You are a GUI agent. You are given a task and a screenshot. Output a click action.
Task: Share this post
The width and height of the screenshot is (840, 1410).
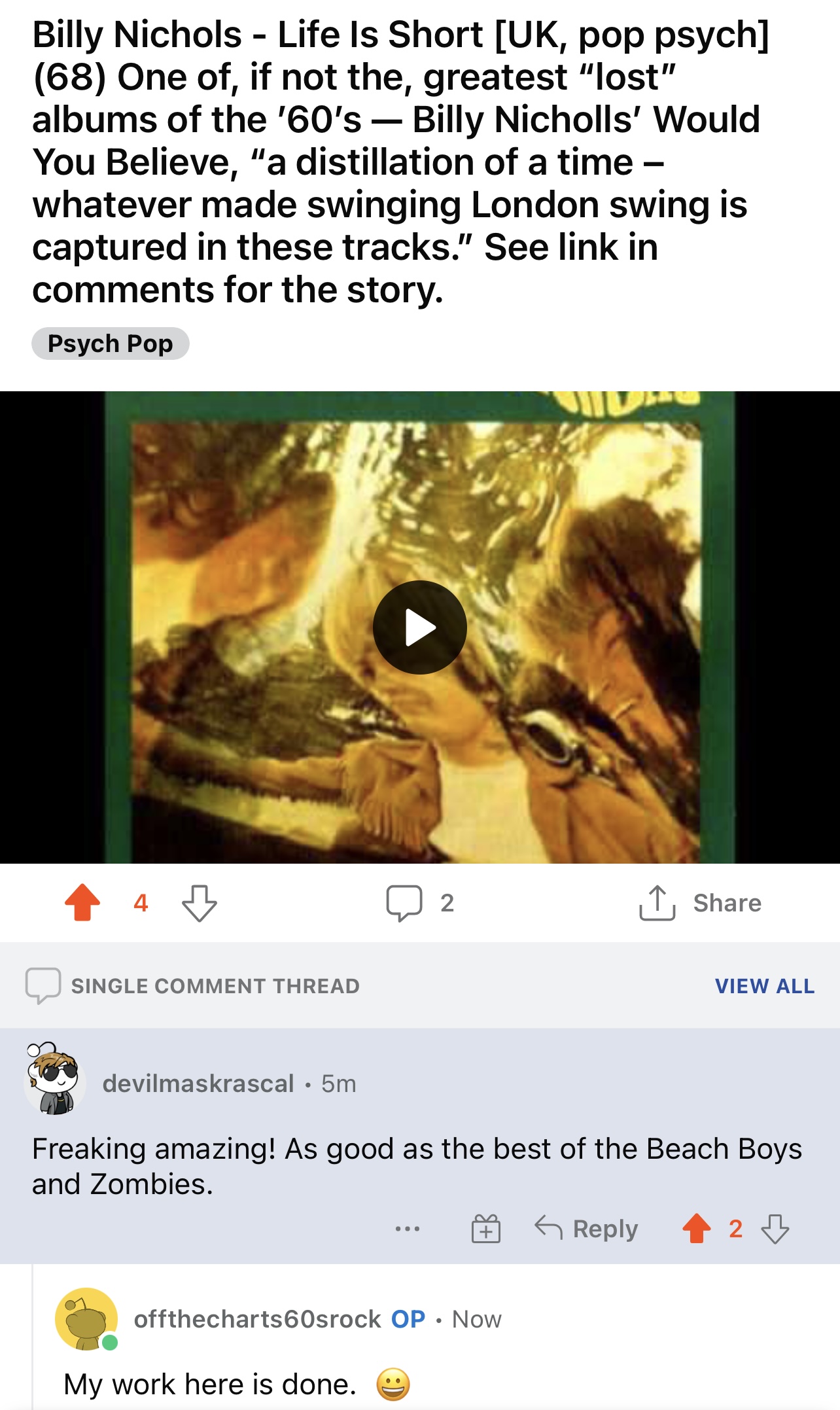[x=700, y=903]
